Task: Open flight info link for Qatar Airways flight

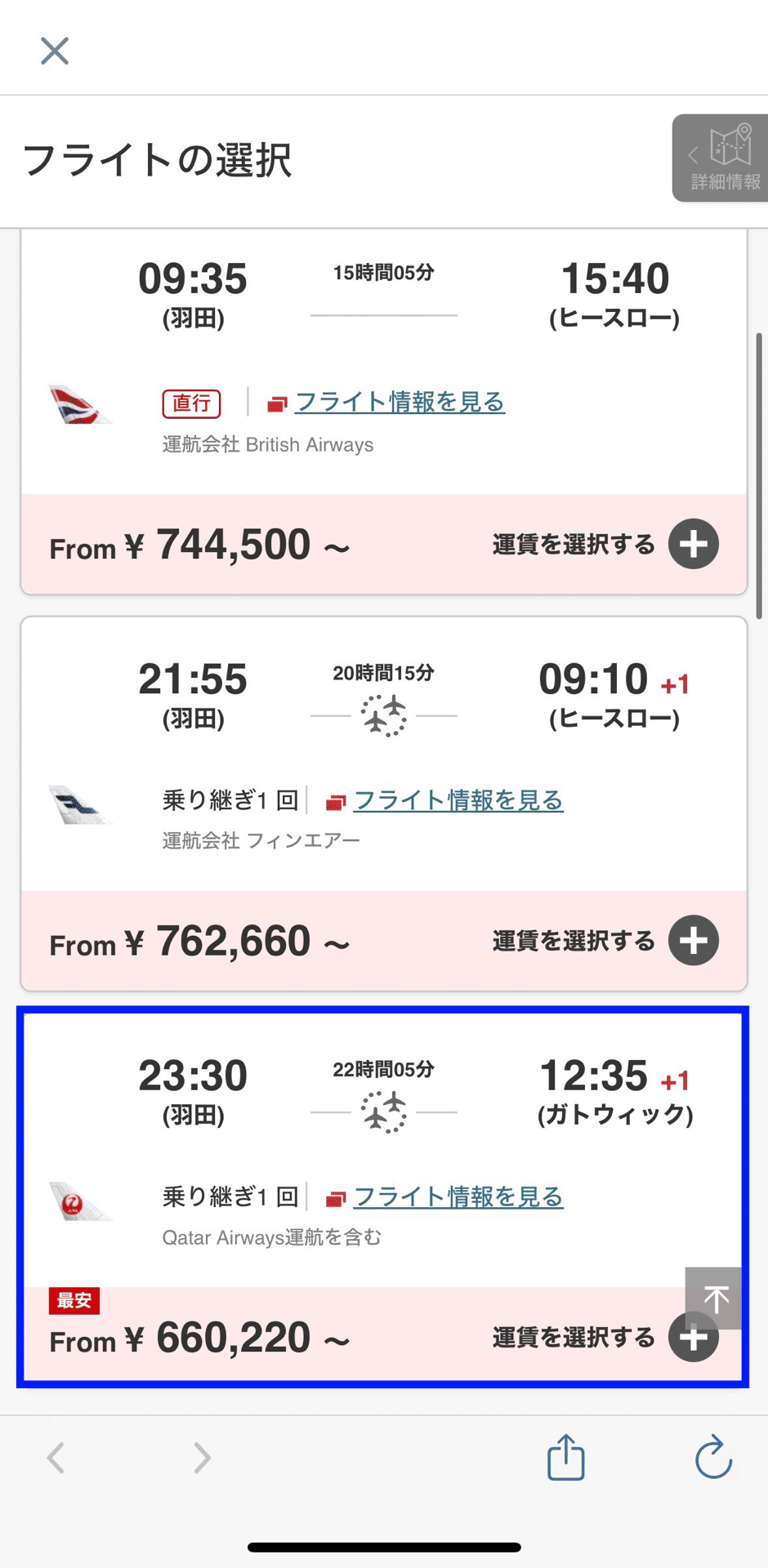Action: (458, 1197)
